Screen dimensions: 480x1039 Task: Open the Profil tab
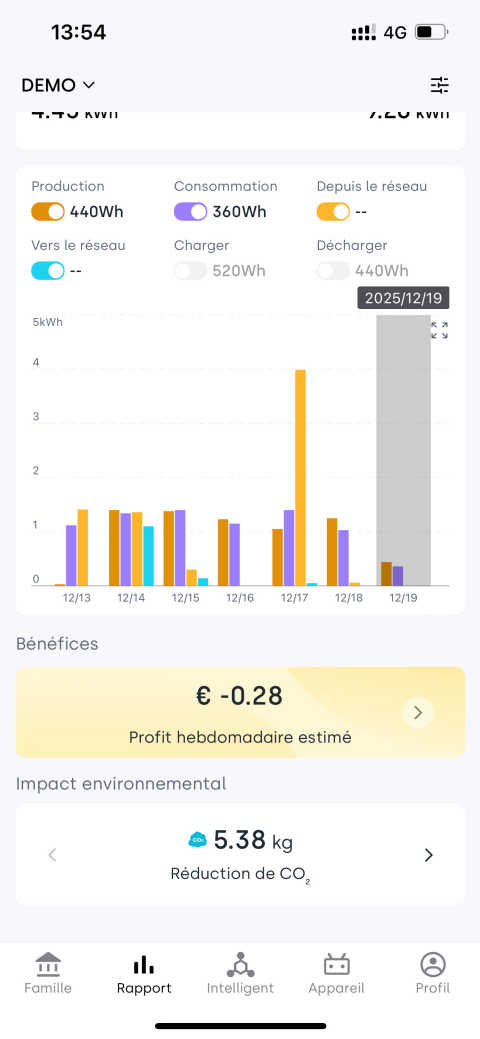[433, 973]
